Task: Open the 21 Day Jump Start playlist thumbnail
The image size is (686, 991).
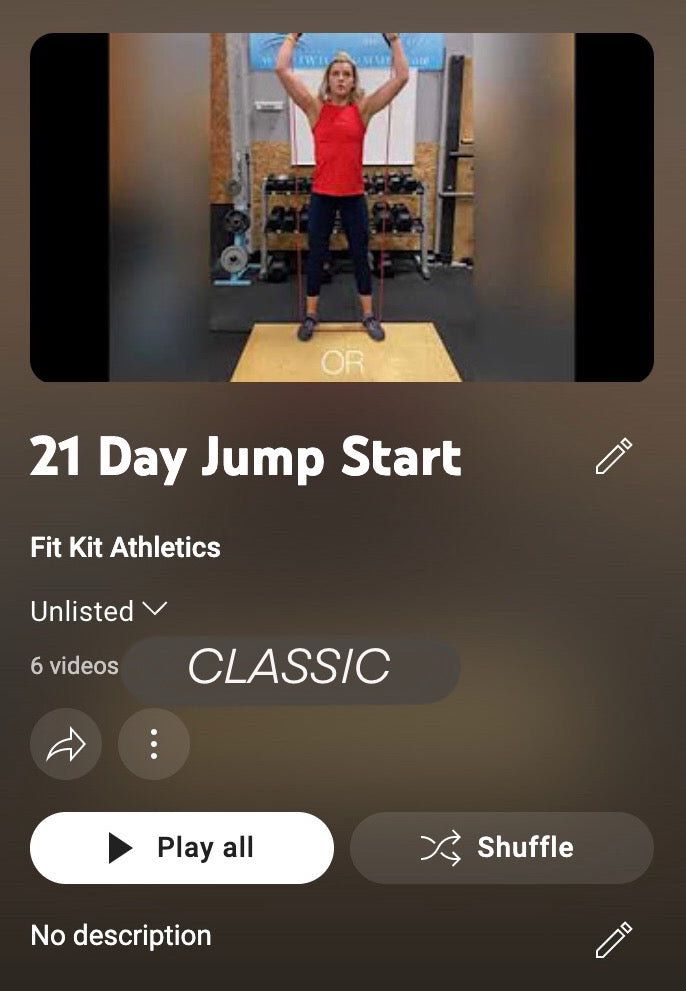Action: point(342,207)
